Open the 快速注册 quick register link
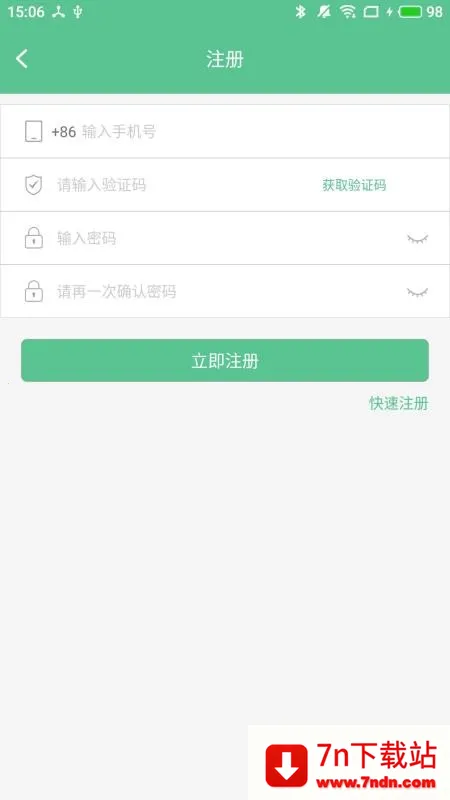450x800 pixels. point(398,404)
